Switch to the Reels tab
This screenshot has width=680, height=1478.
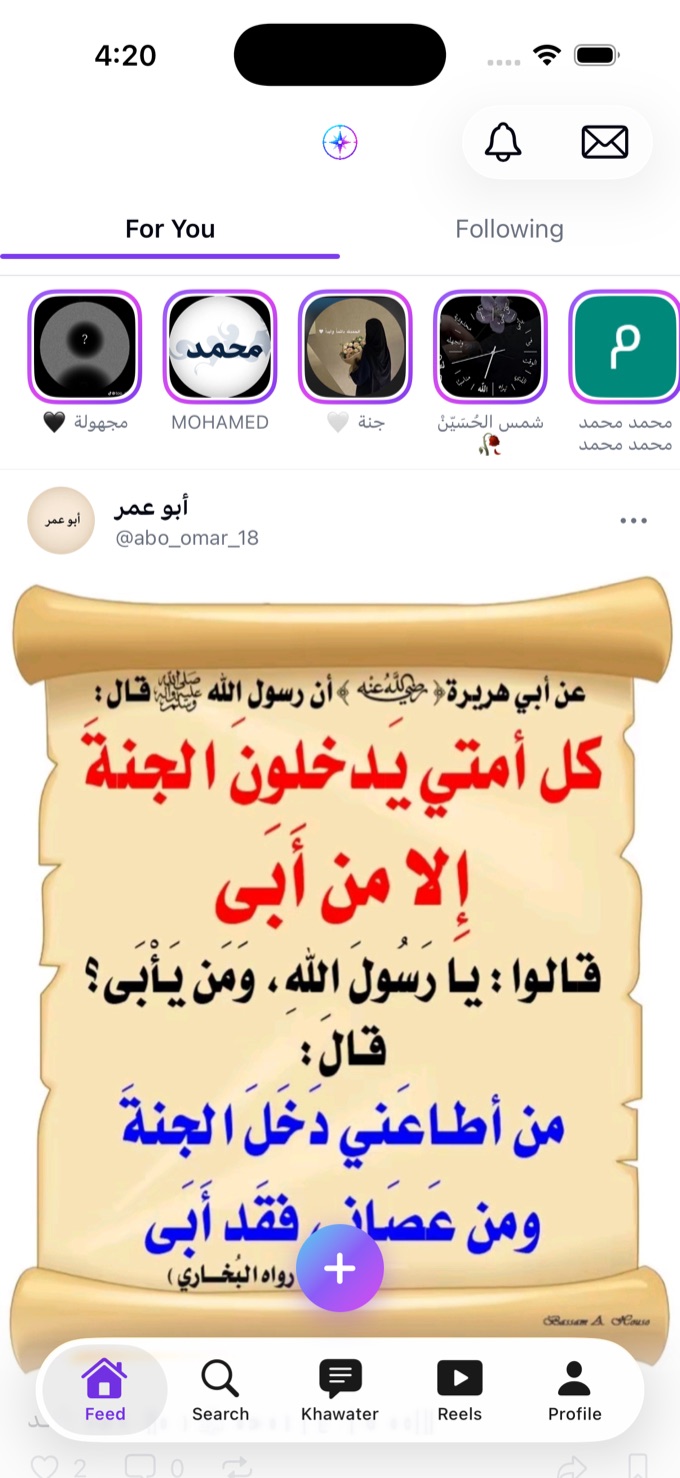click(x=460, y=1390)
